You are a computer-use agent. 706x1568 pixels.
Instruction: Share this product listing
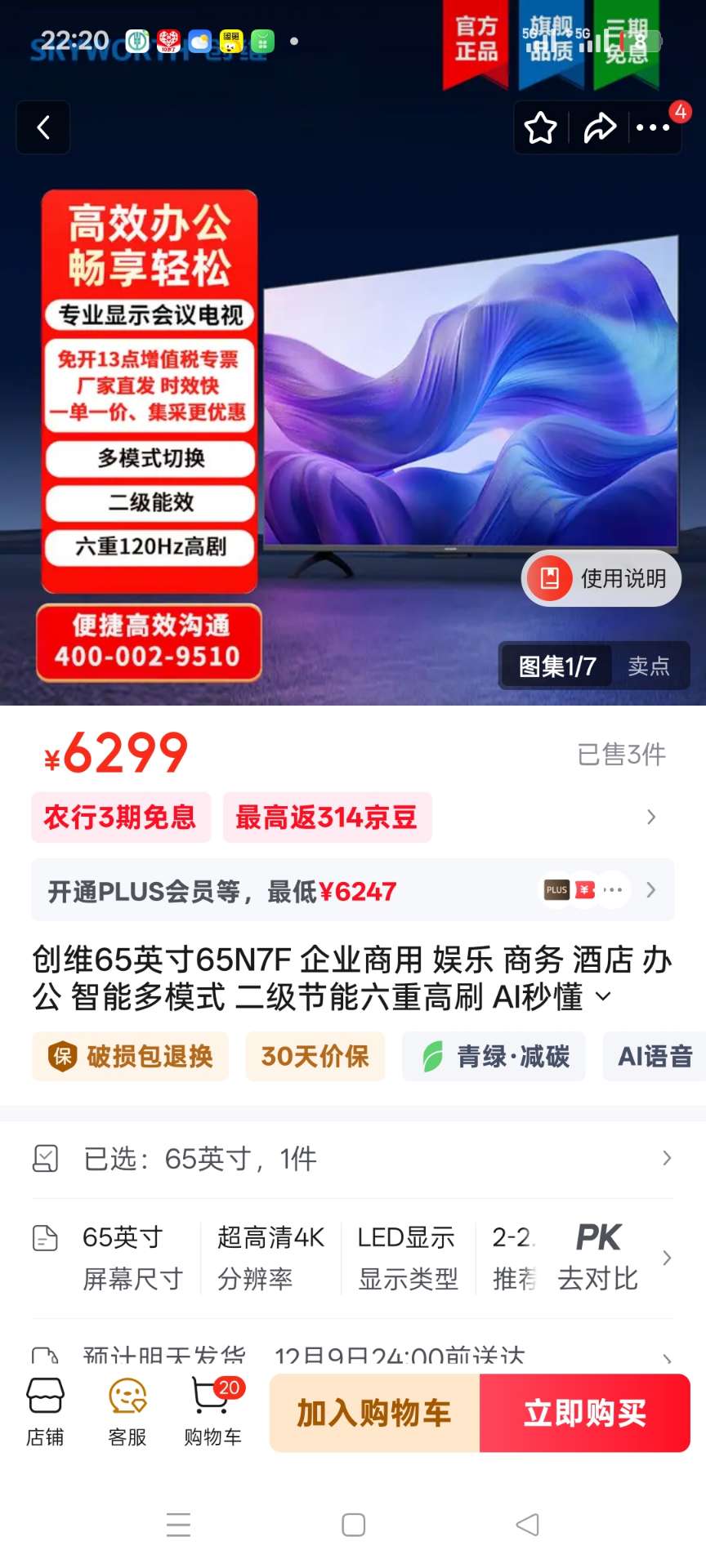(x=599, y=128)
